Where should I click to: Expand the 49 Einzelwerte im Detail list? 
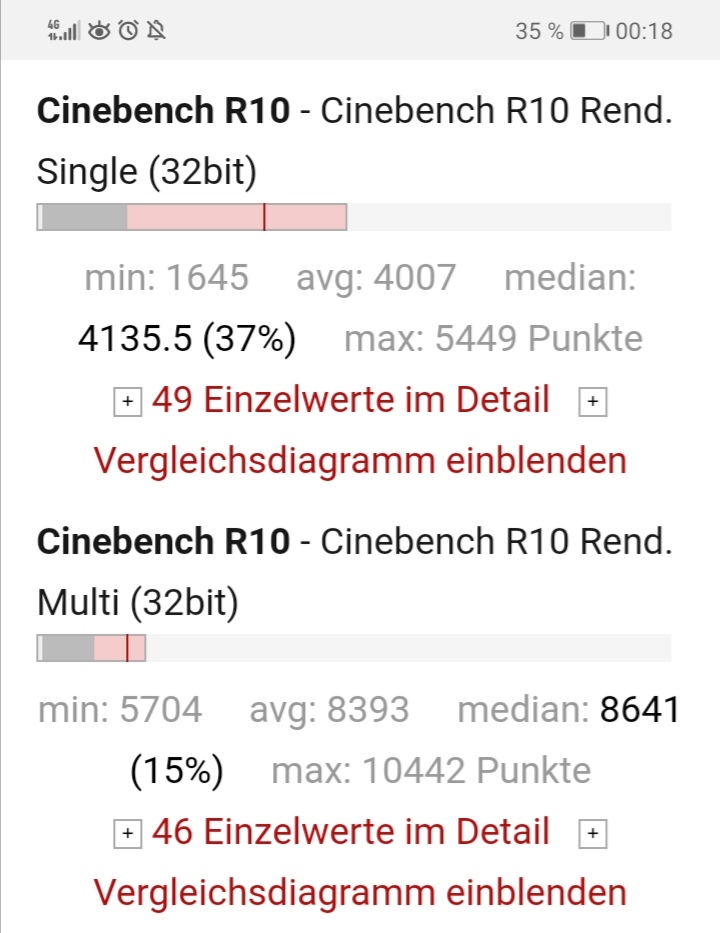coord(350,401)
